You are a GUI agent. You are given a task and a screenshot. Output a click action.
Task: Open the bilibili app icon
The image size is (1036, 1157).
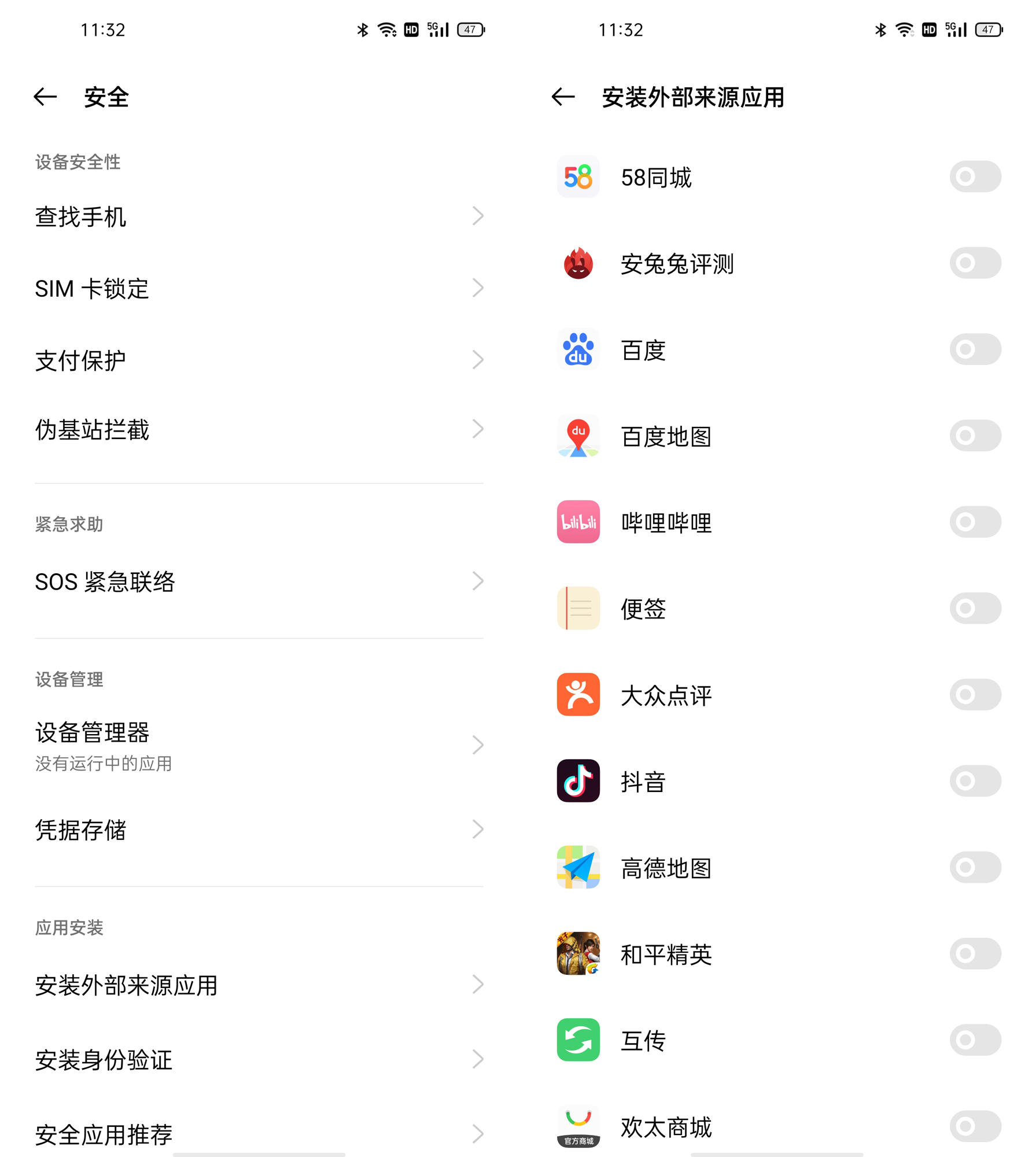(x=578, y=522)
